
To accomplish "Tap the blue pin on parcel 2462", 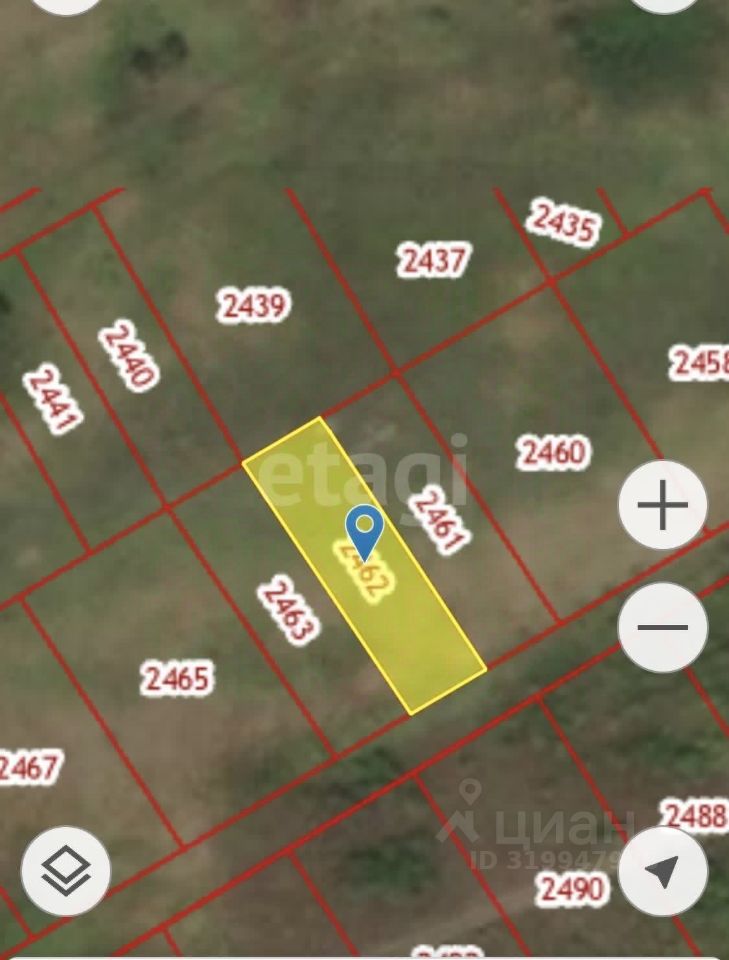I will [365, 528].
